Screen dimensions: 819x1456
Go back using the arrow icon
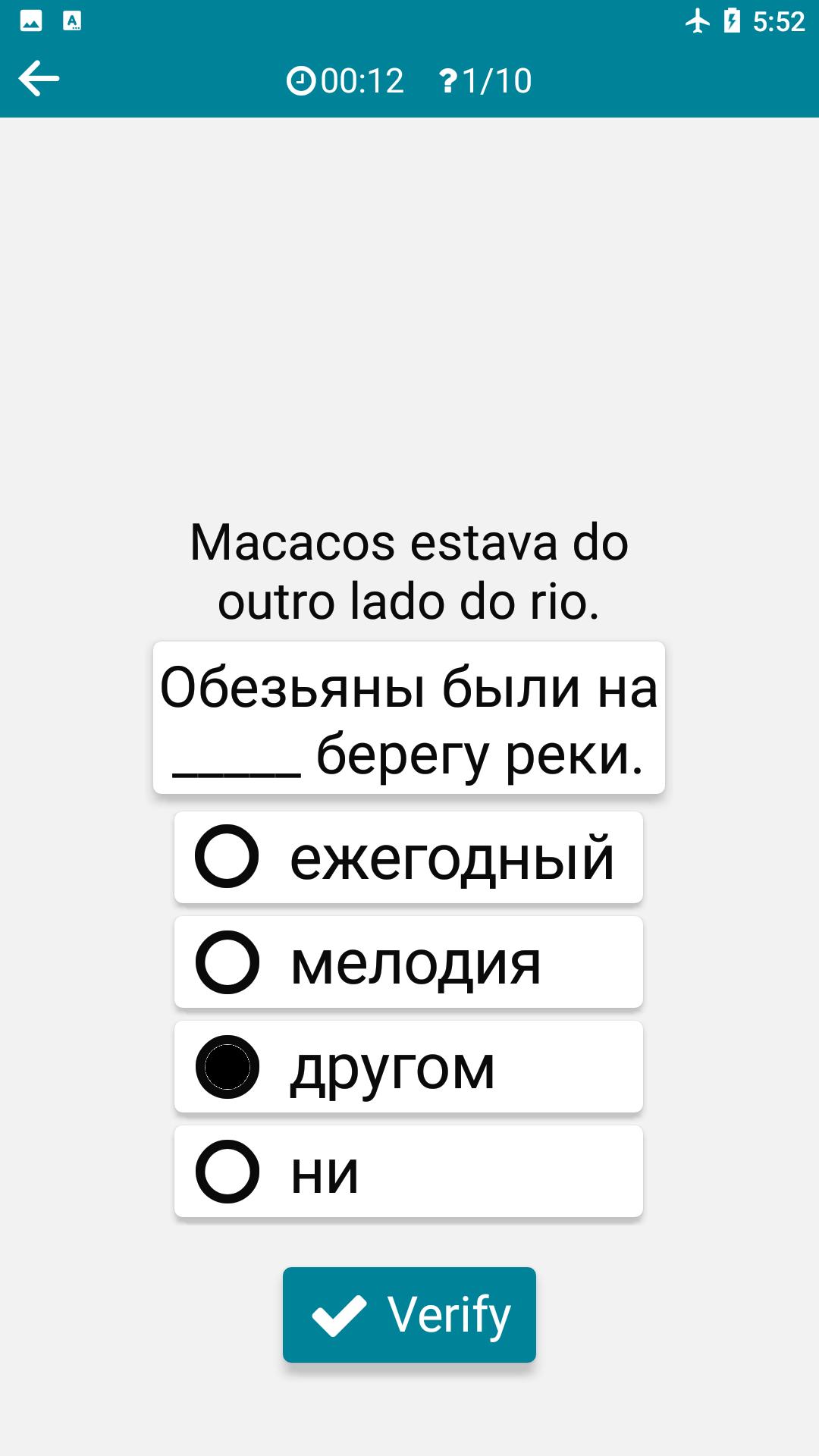pos(39,79)
